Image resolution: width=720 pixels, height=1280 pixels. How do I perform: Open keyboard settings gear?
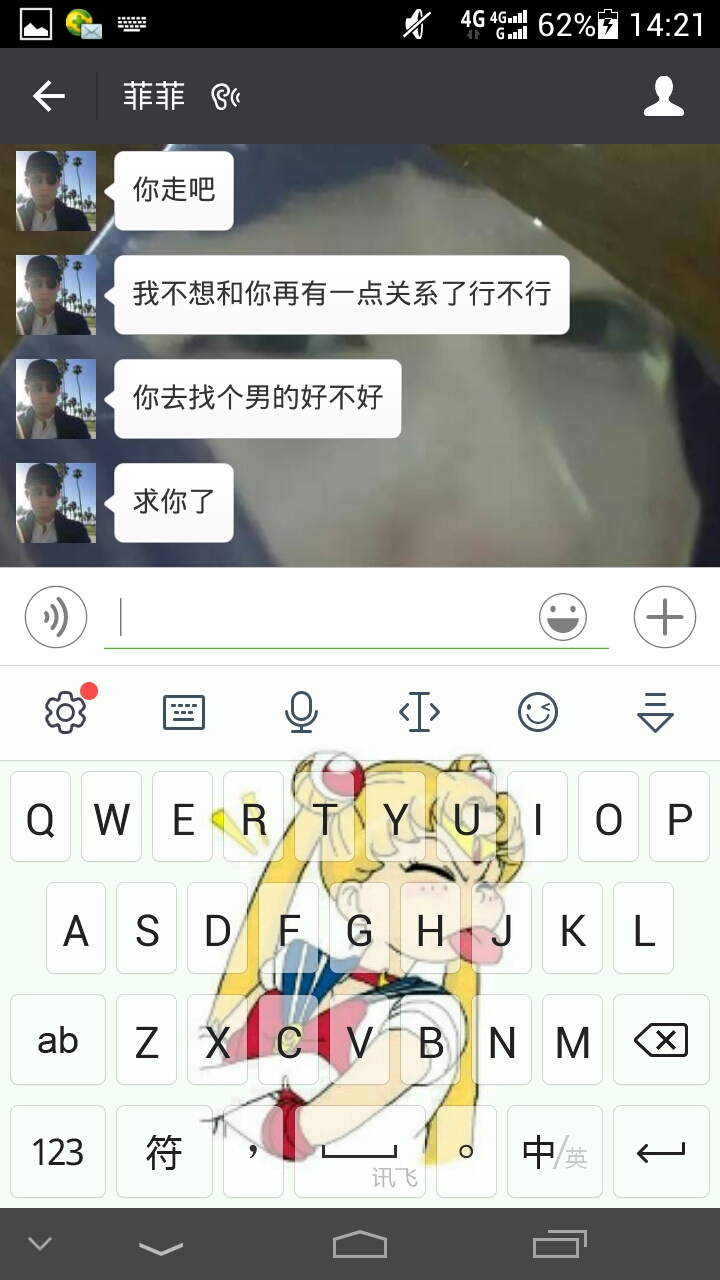(66, 712)
